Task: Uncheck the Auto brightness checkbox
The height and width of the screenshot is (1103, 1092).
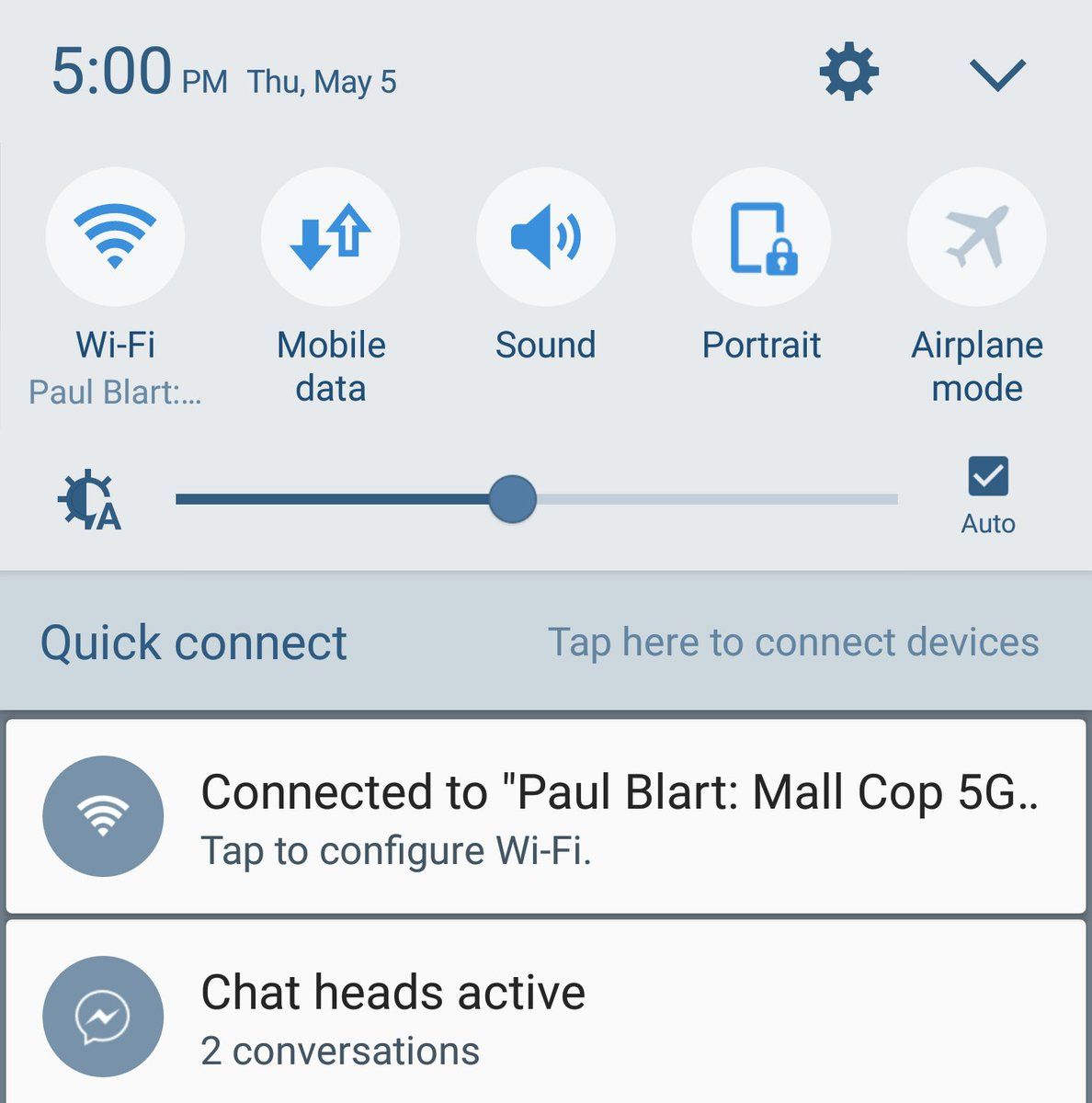Action: [x=988, y=476]
